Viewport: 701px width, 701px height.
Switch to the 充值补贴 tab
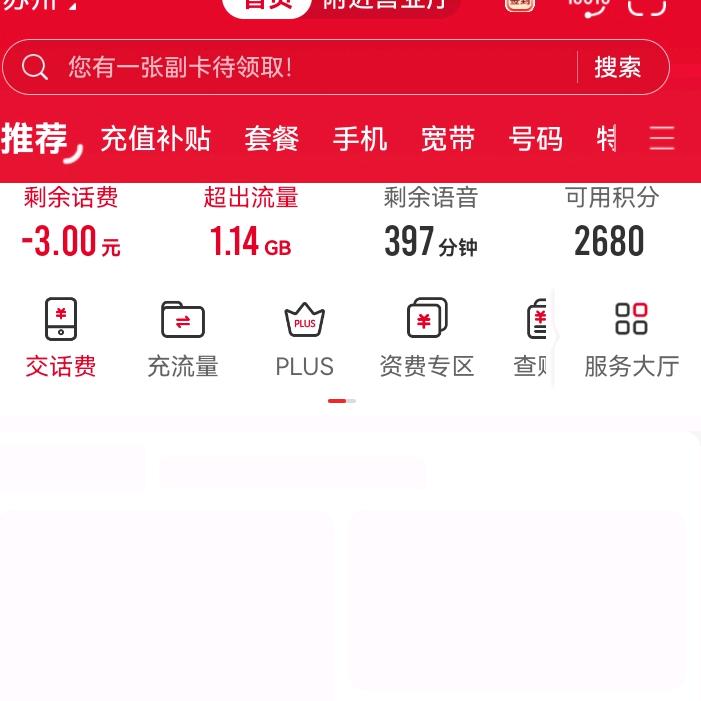point(155,139)
